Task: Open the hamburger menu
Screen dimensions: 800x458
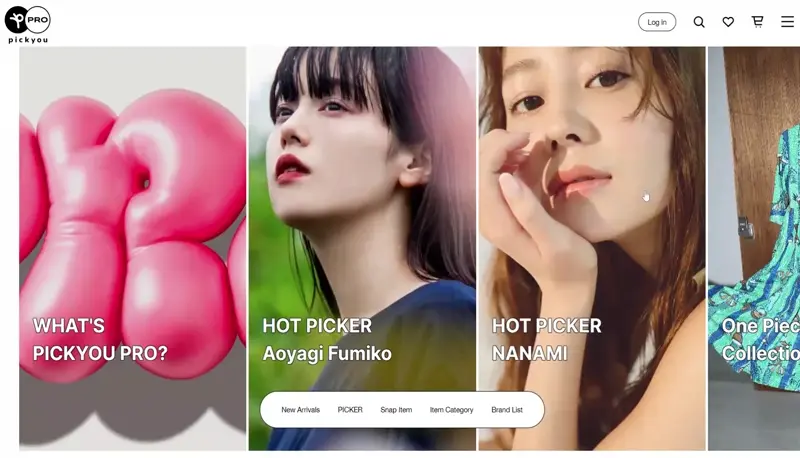Action: coord(787,22)
